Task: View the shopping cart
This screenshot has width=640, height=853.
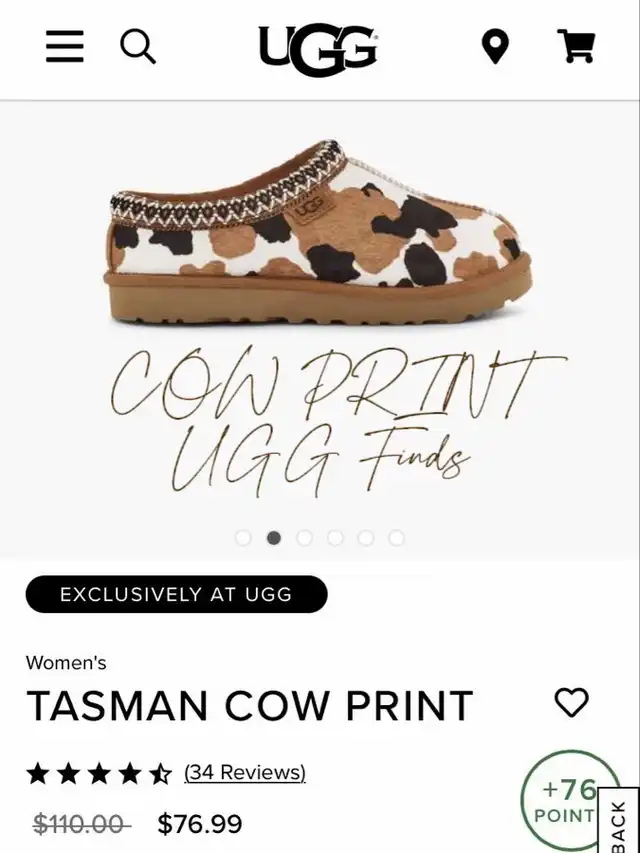Action: point(575,46)
